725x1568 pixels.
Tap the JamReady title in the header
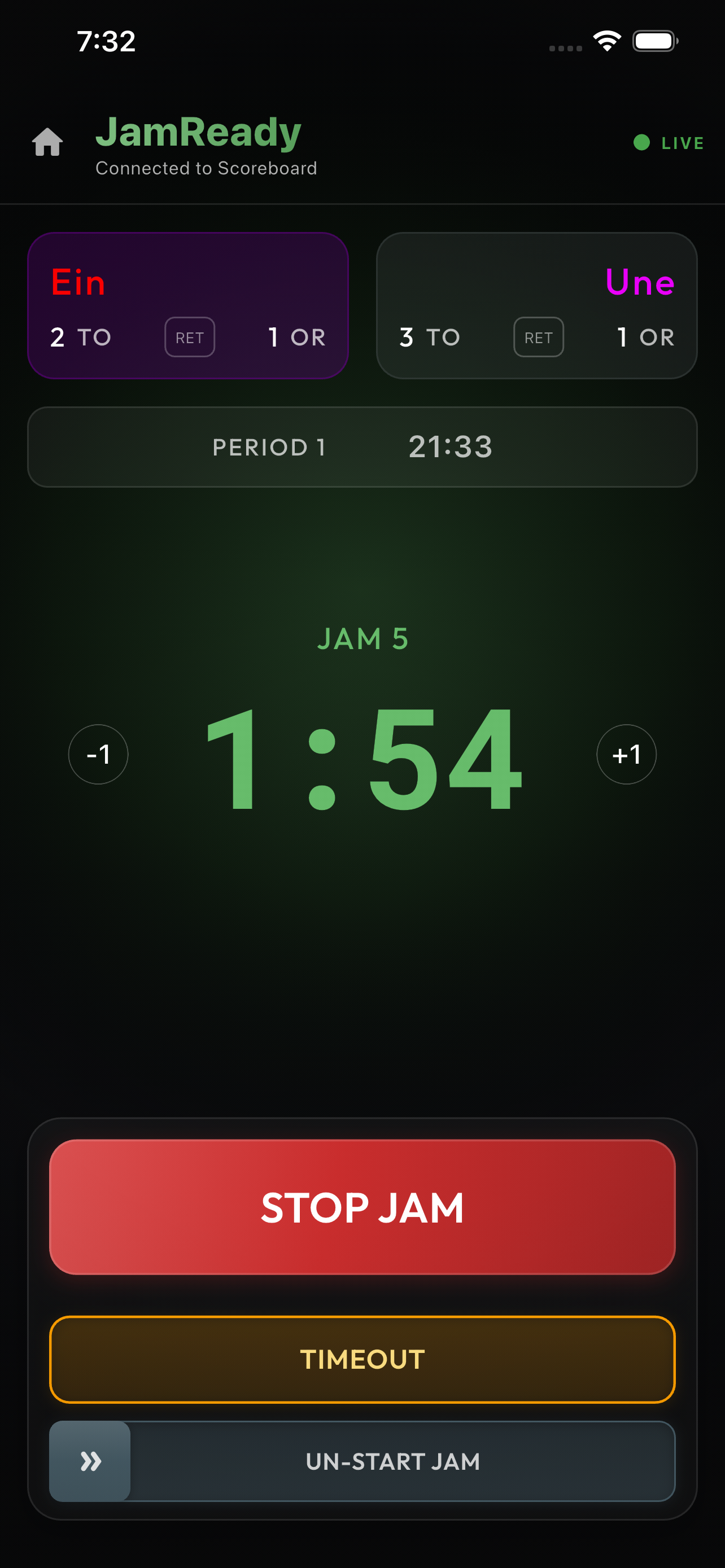pos(198,131)
